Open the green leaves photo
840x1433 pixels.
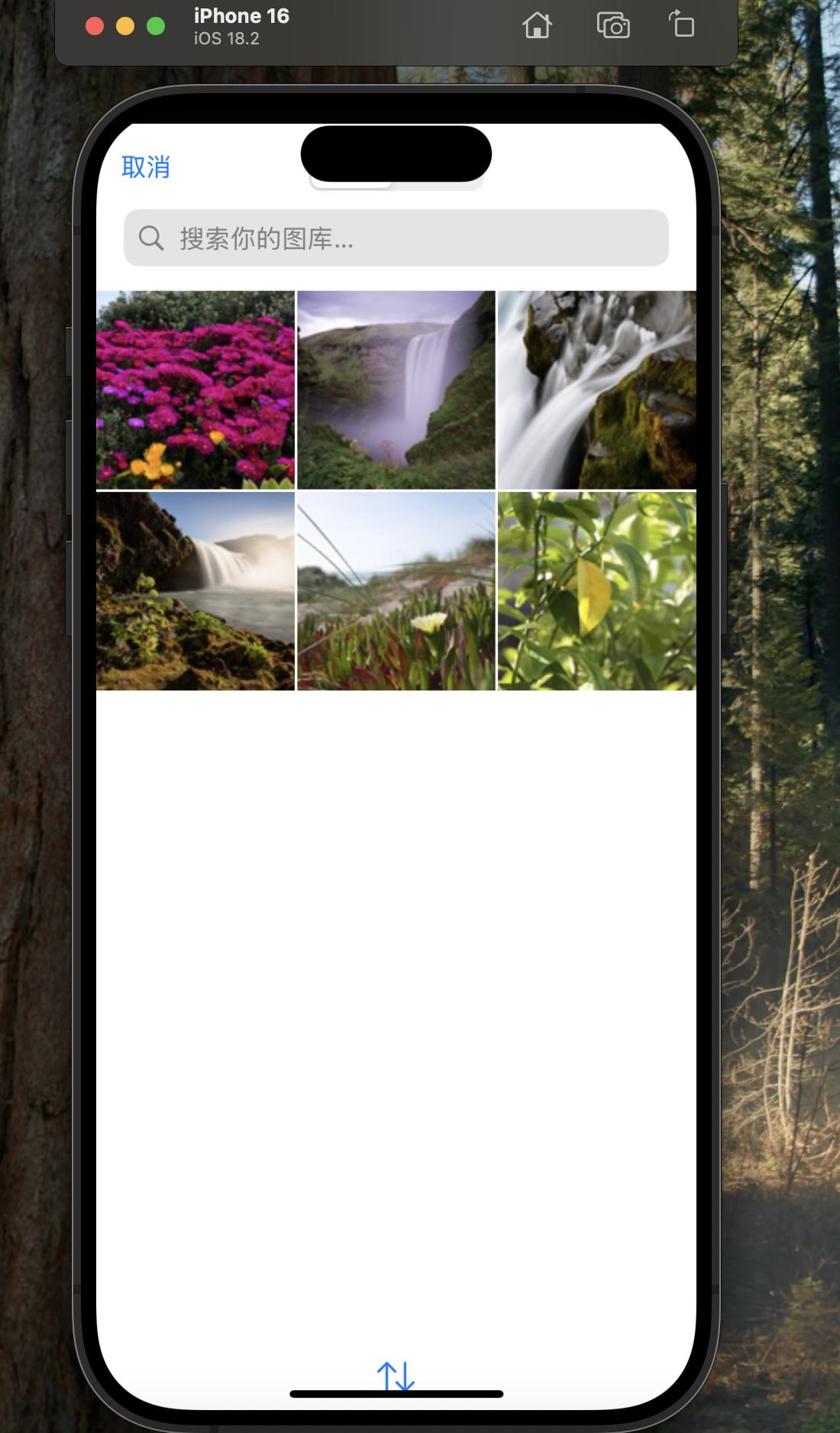596,590
